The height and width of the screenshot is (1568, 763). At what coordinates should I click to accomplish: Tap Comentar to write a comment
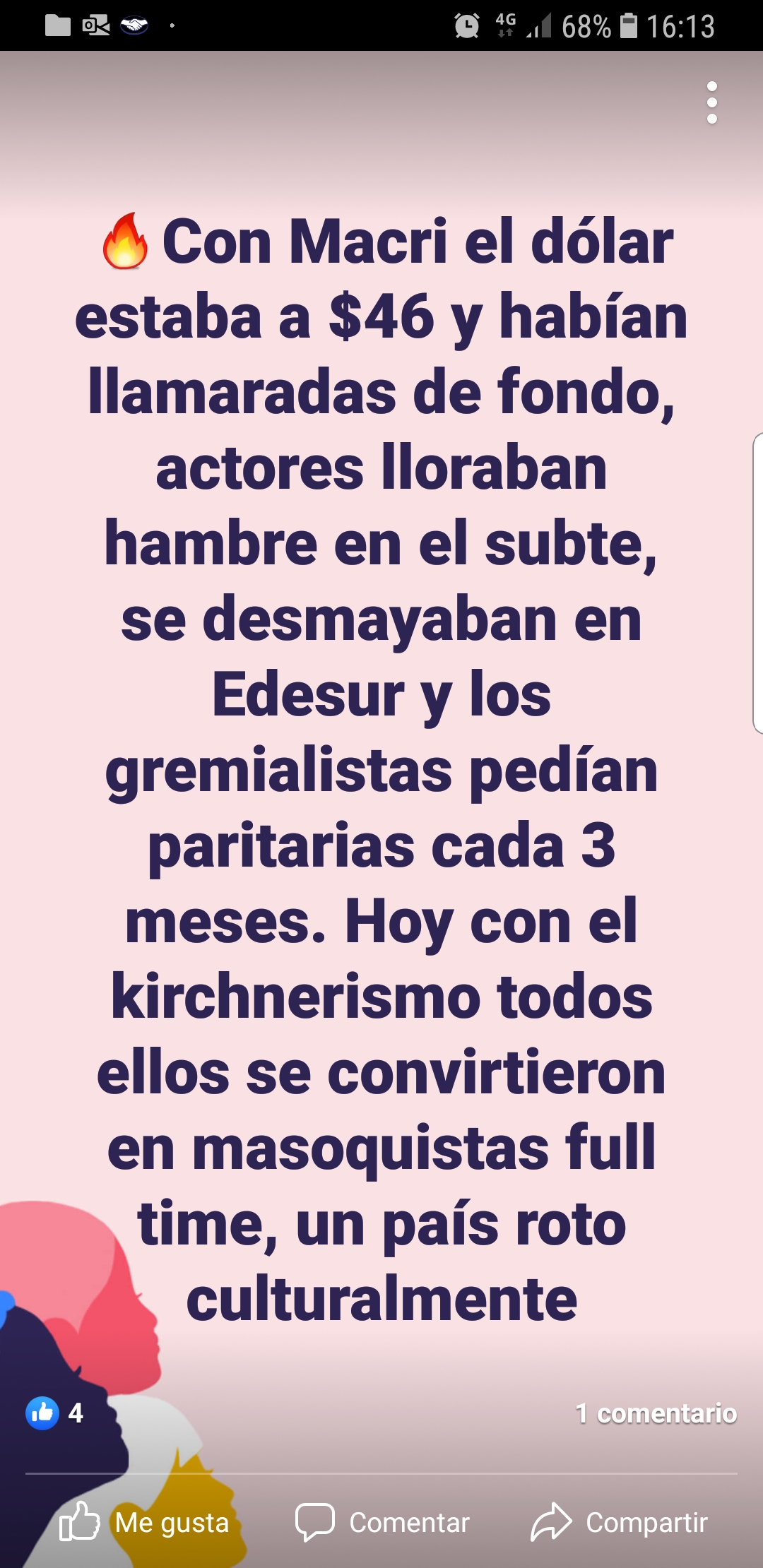pos(382,1522)
